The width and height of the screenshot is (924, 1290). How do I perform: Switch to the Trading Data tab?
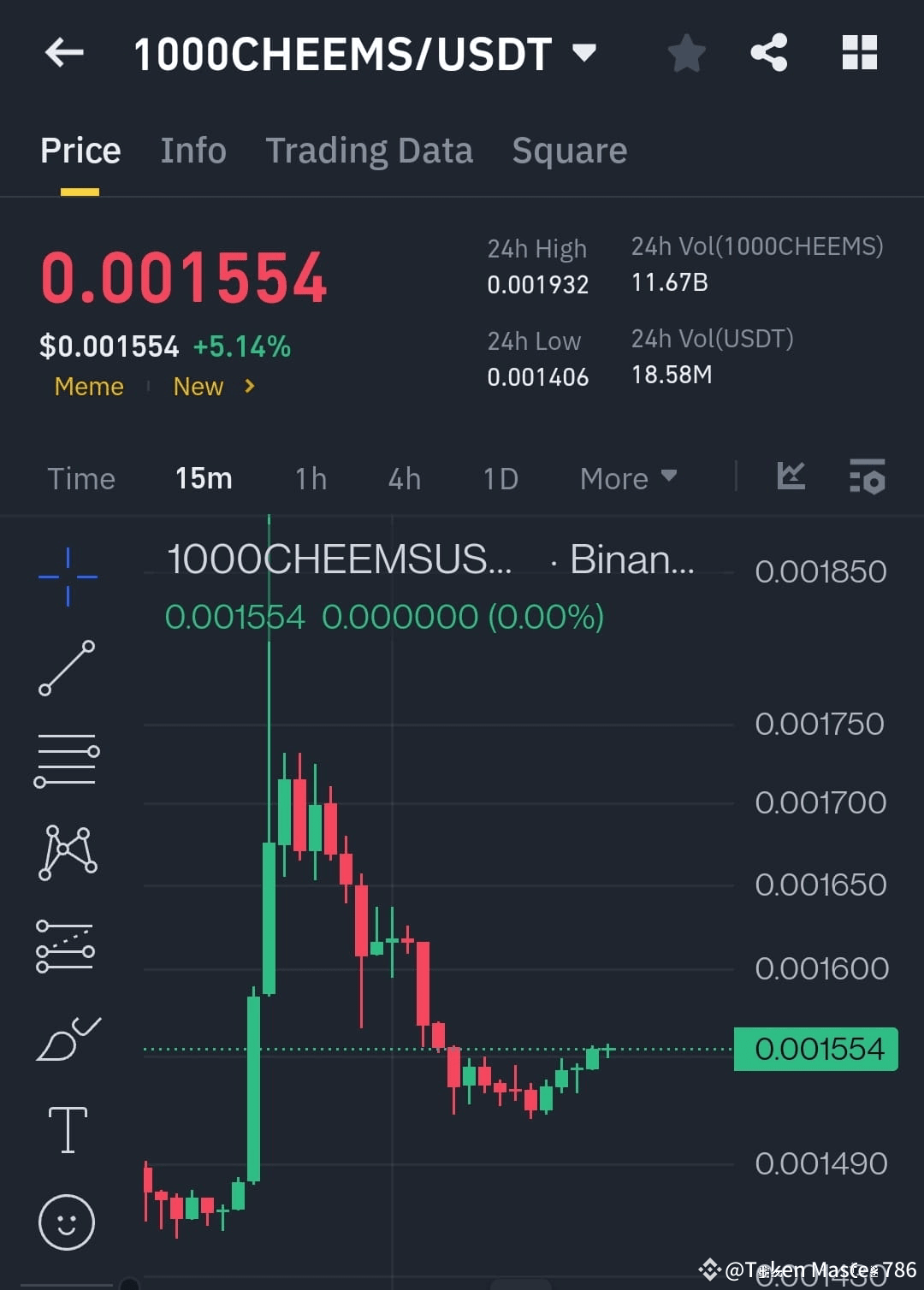click(370, 150)
